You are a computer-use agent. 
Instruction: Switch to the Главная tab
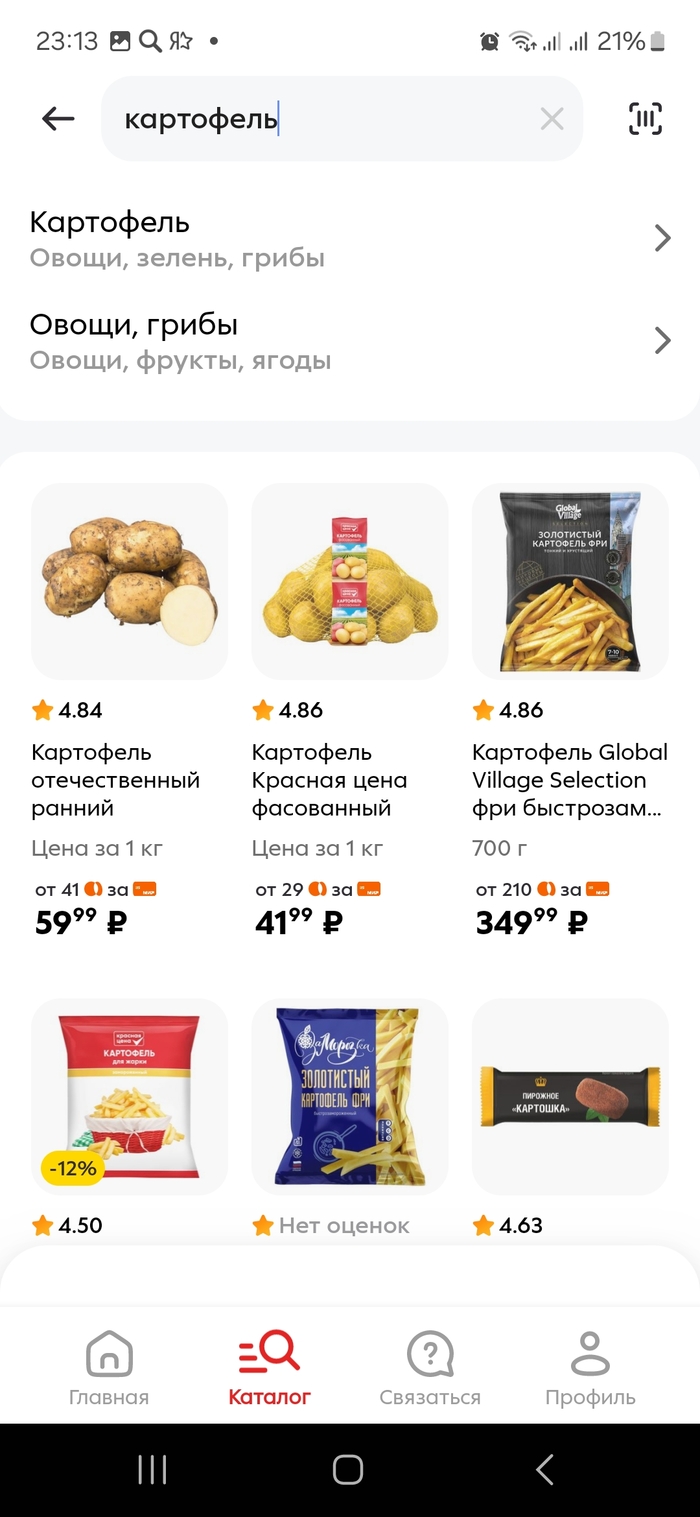pyautogui.click(x=109, y=1368)
